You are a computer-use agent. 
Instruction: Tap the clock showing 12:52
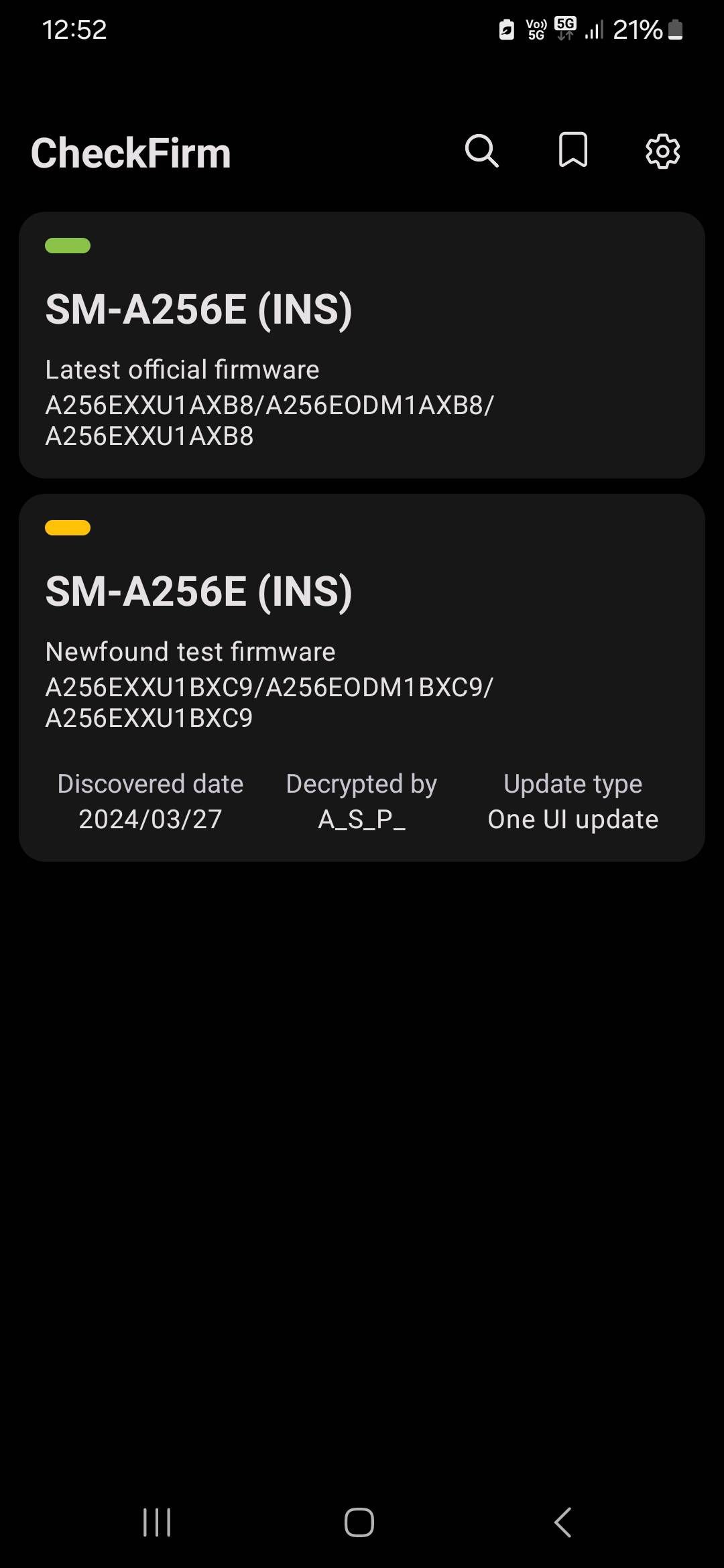(x=74, y=29)
